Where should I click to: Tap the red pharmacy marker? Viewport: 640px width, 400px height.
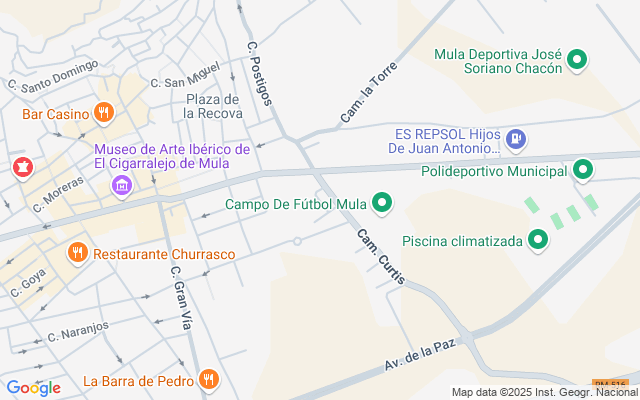click(x=23, y=168)
